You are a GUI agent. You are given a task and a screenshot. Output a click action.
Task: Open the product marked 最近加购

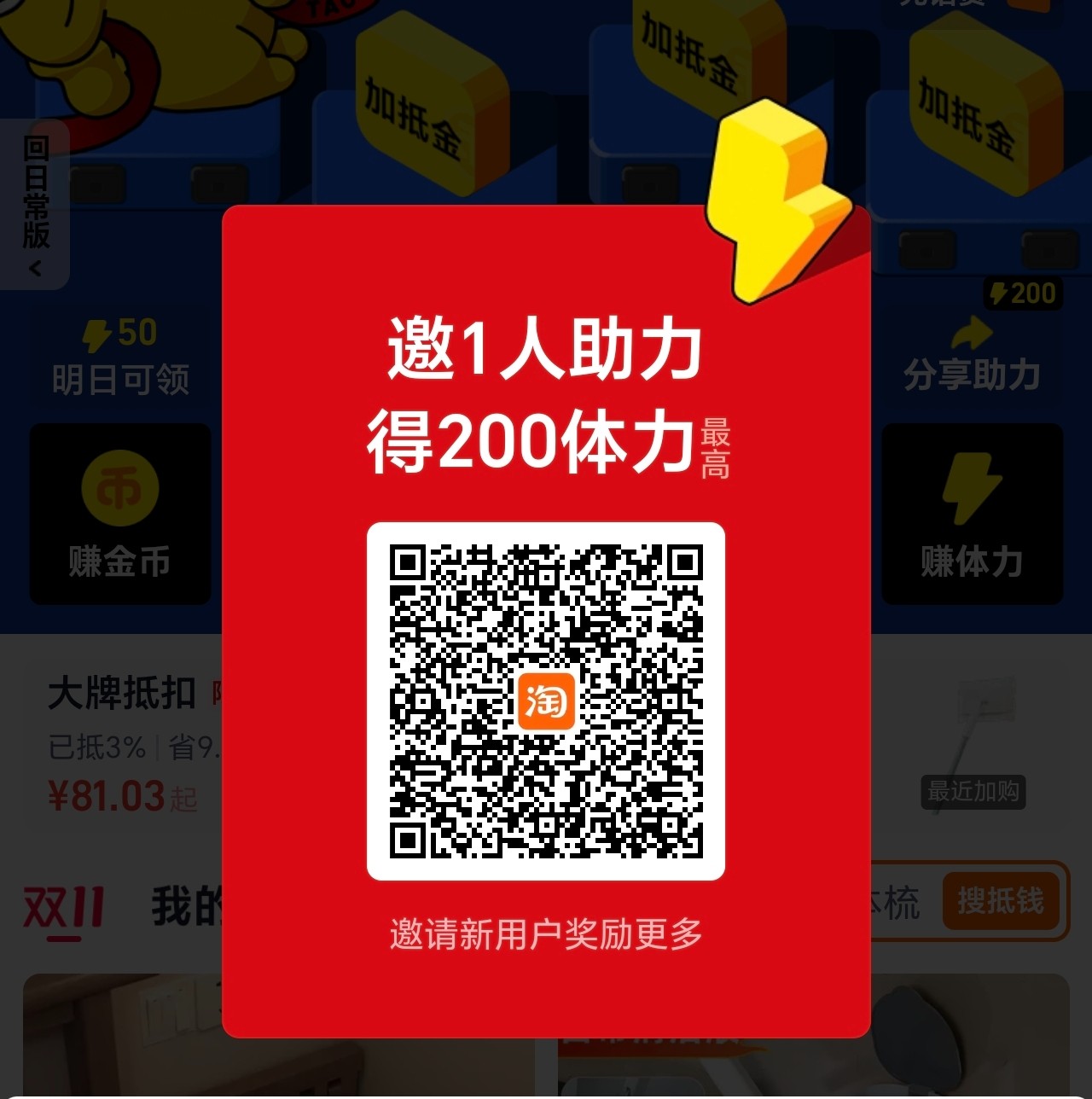pyautogui.click(x=973, y=742)
